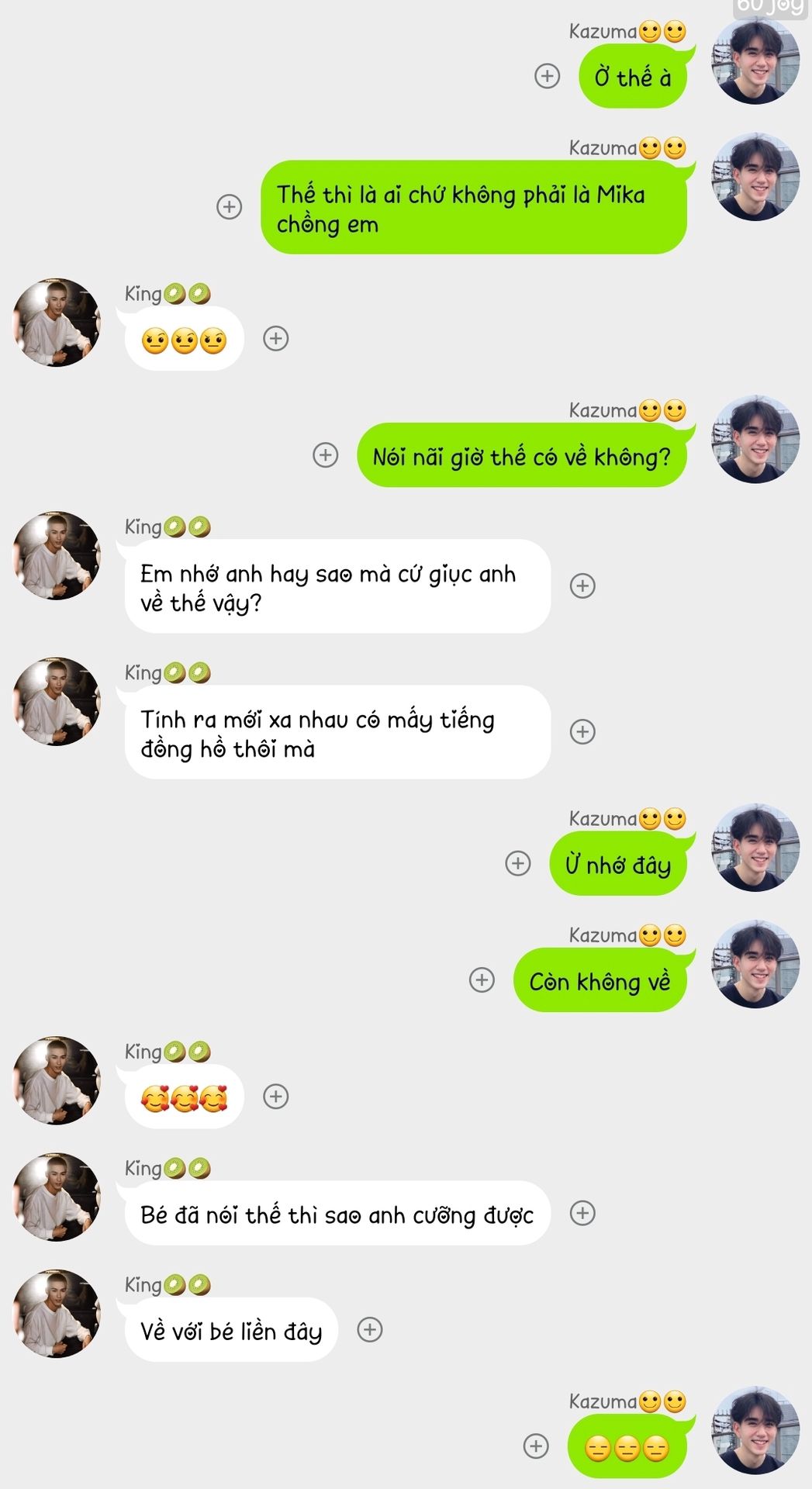The height and width of the screenshot is (1489, 812).
Task: Tap plus icon next to "Về với bé liền đây"
Action: tap(370, 1329)
